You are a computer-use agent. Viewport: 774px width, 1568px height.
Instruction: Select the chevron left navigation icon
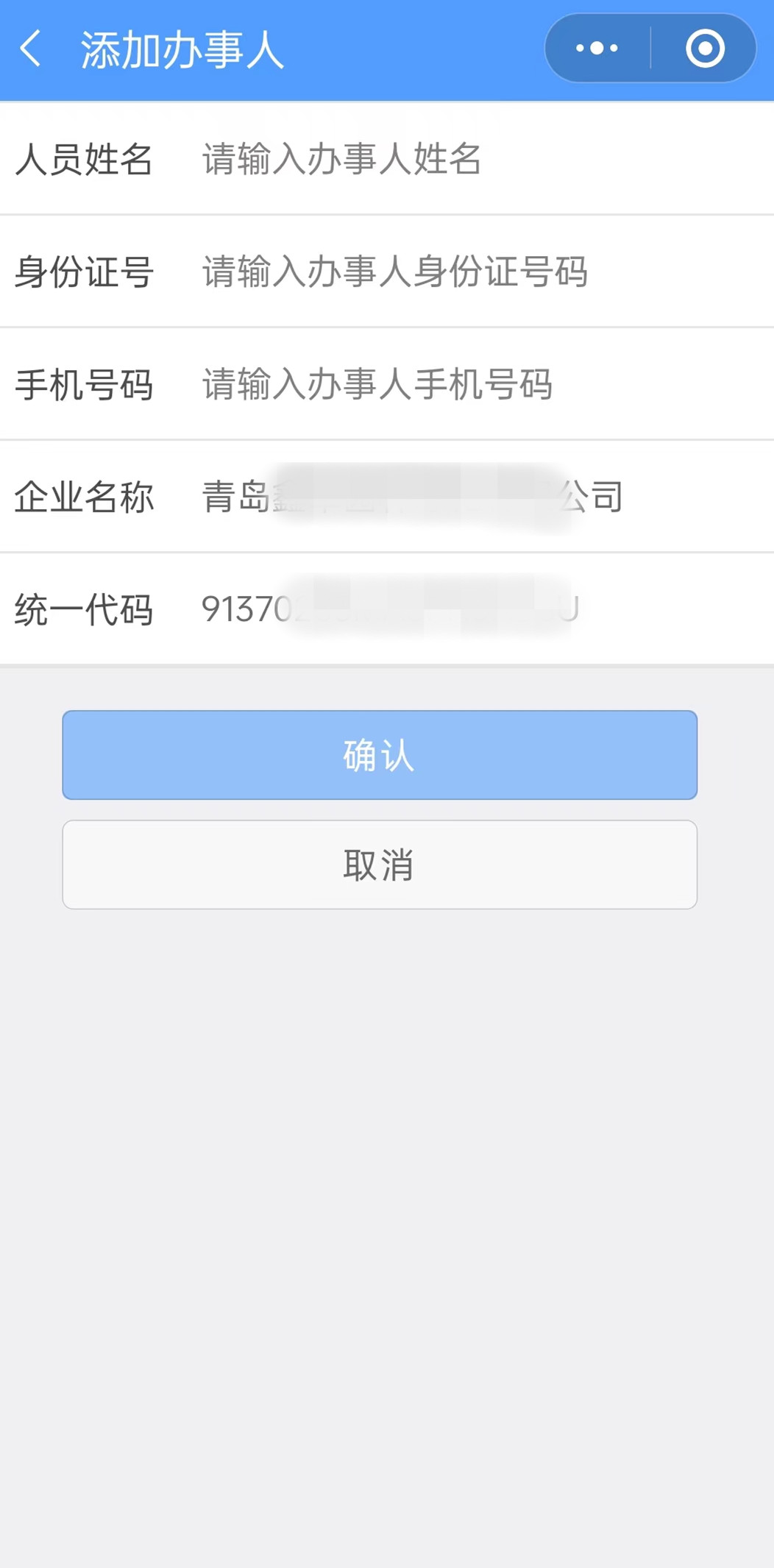click(x=31, y=48)
